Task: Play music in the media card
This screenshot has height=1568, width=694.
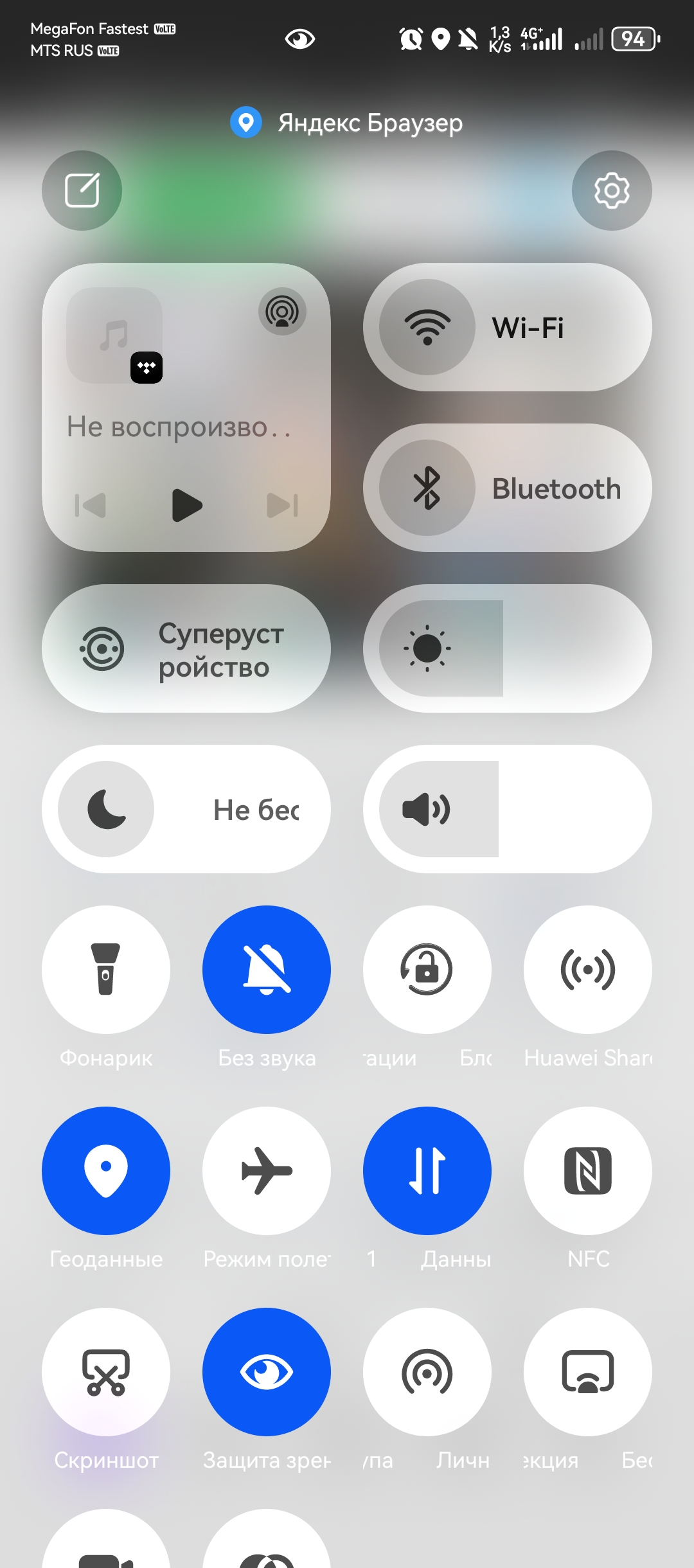Action: 186,505
